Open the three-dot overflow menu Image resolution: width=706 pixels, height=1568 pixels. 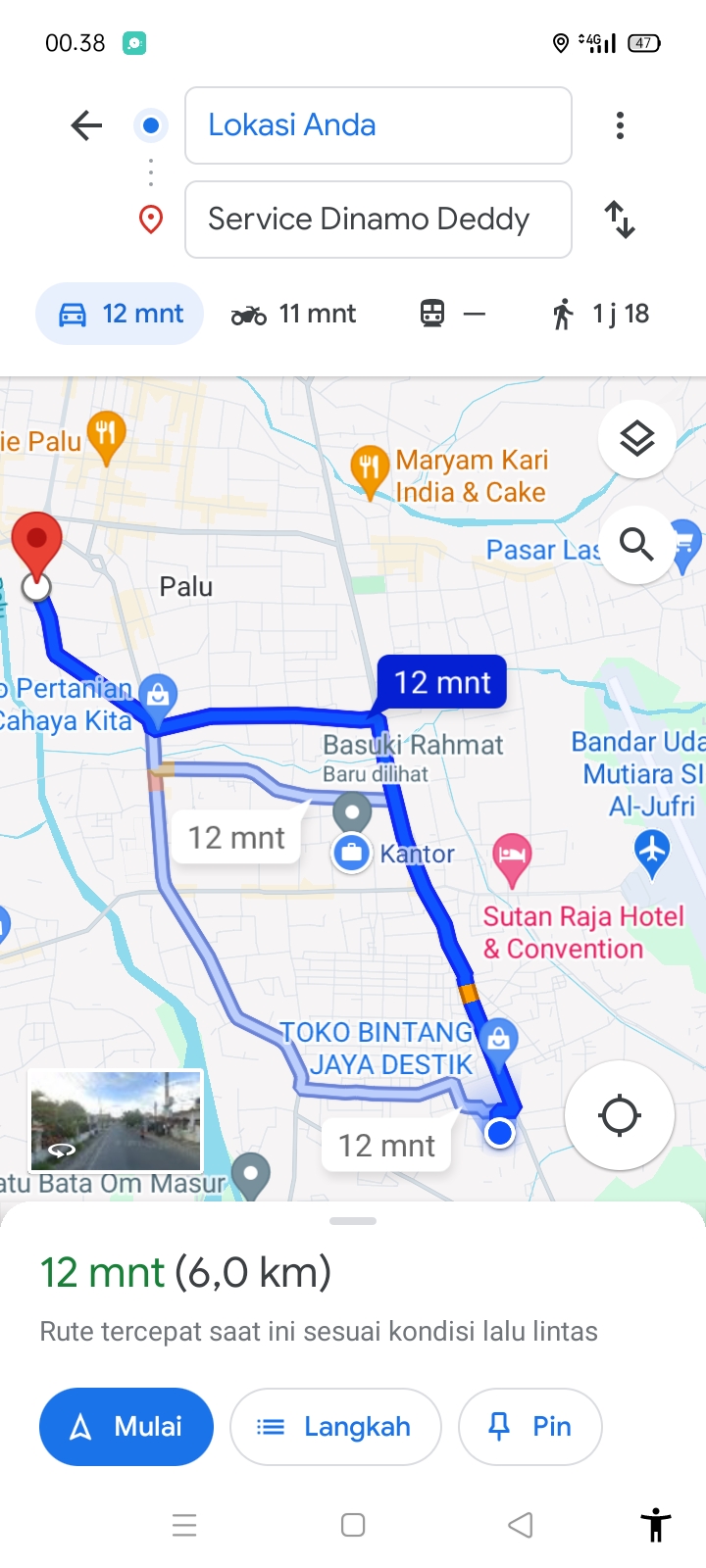[620, 125]
